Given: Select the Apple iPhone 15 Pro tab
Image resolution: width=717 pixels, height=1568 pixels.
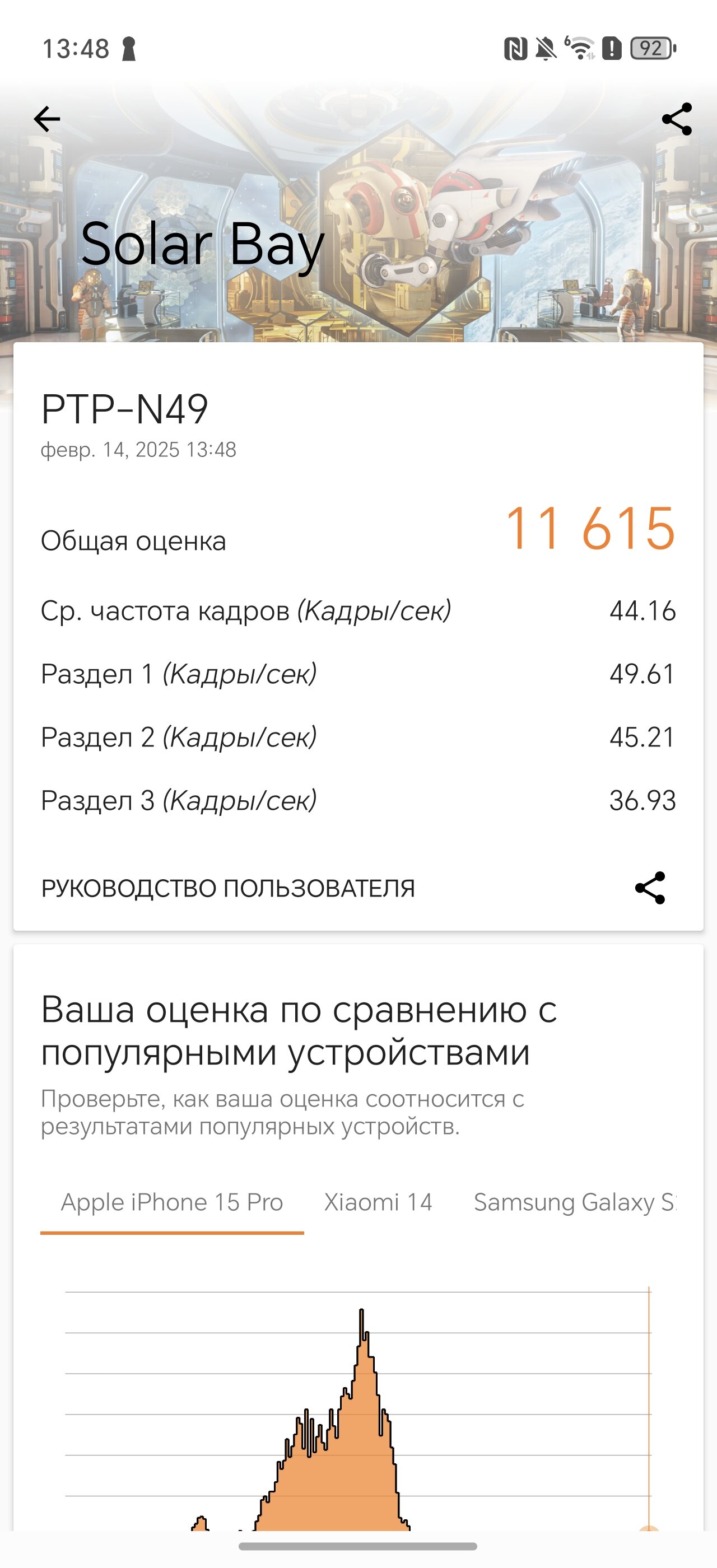Looking at the screenshot, I should tap(173, 1202).
